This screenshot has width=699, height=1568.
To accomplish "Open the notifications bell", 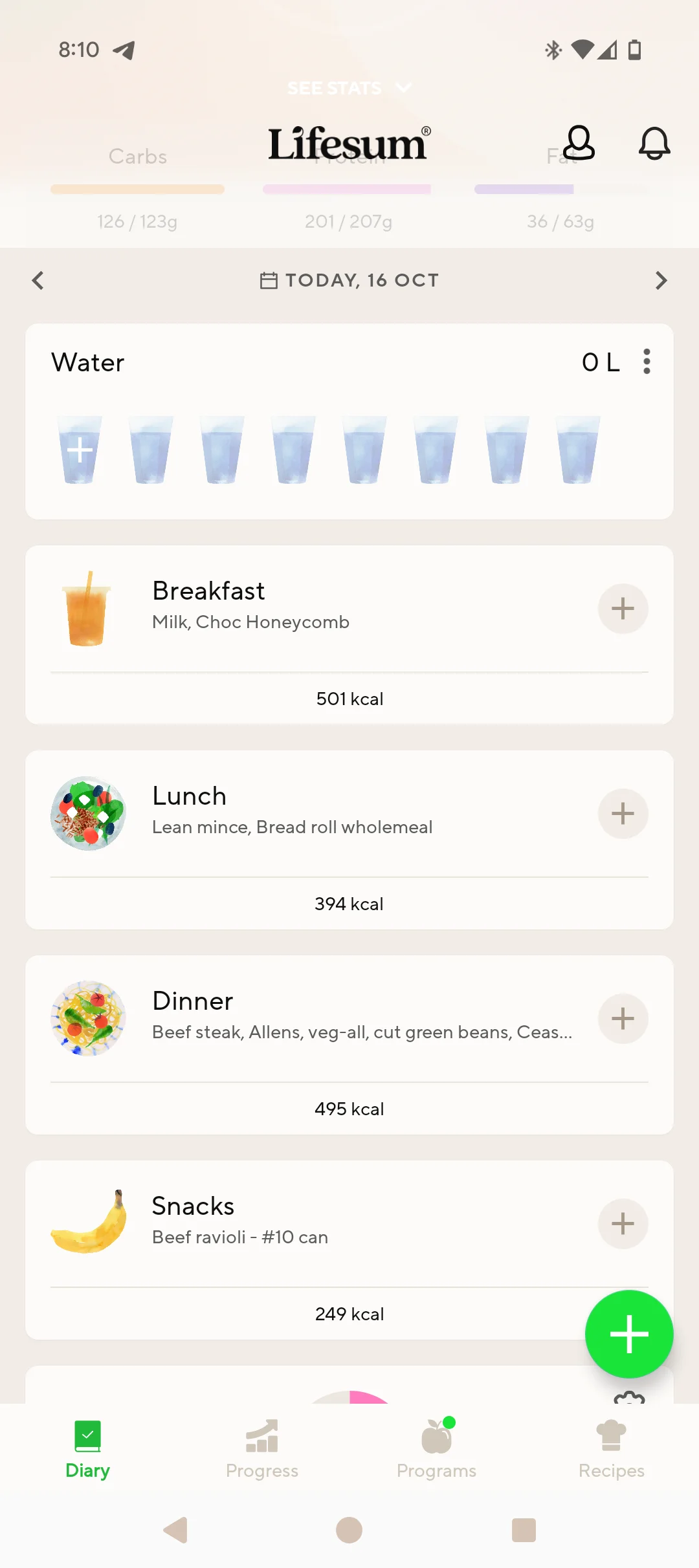I will pyautogui.click(x=654, y=143).
